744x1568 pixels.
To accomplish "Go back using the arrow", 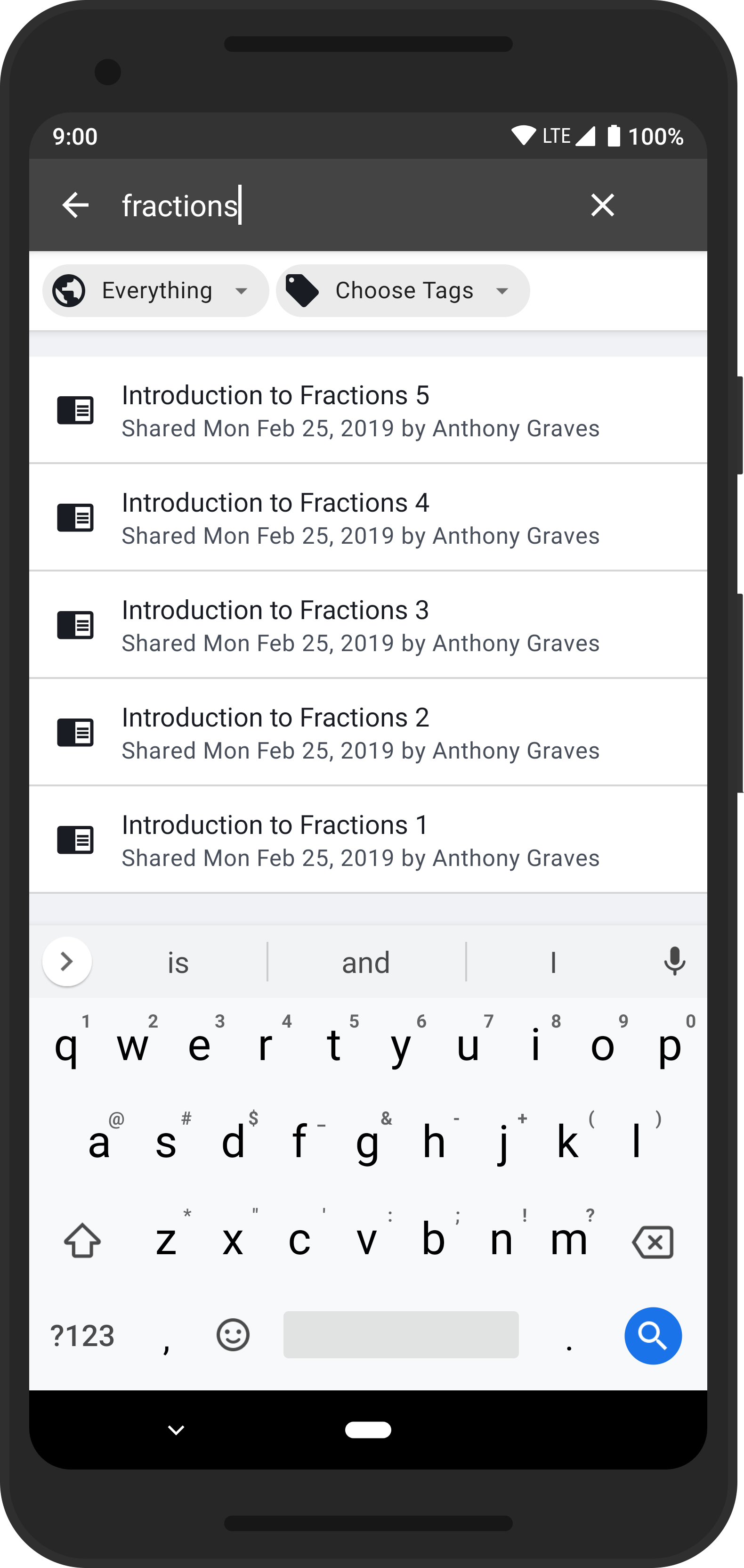I will click(75, 205).
